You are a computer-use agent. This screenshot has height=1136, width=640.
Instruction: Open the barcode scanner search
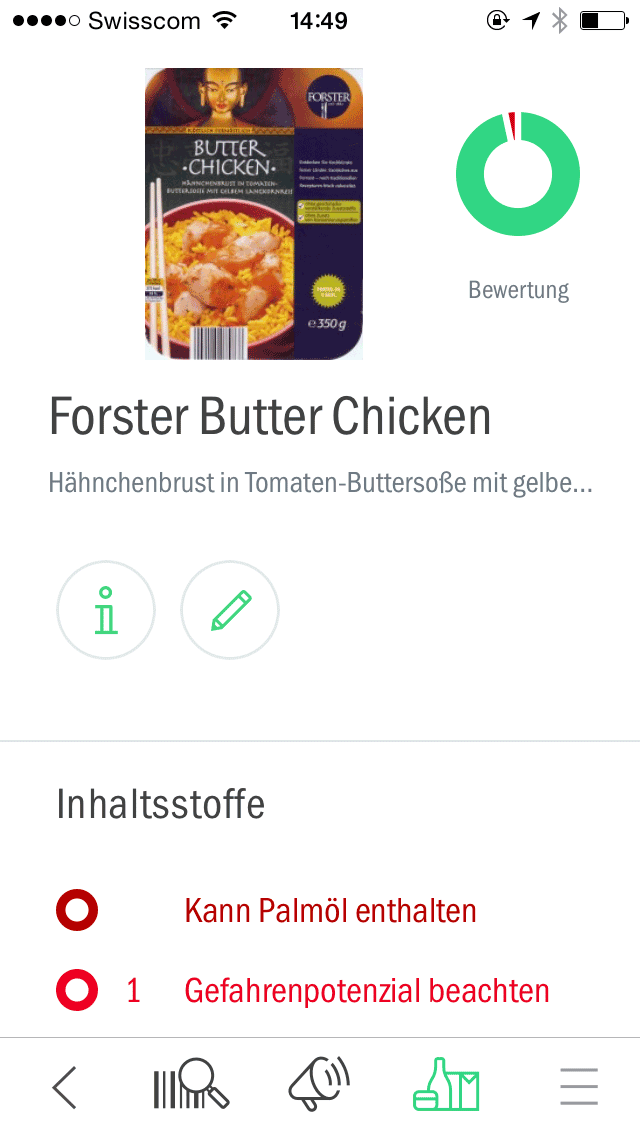pyautogui.click(x=191, y=1085)
